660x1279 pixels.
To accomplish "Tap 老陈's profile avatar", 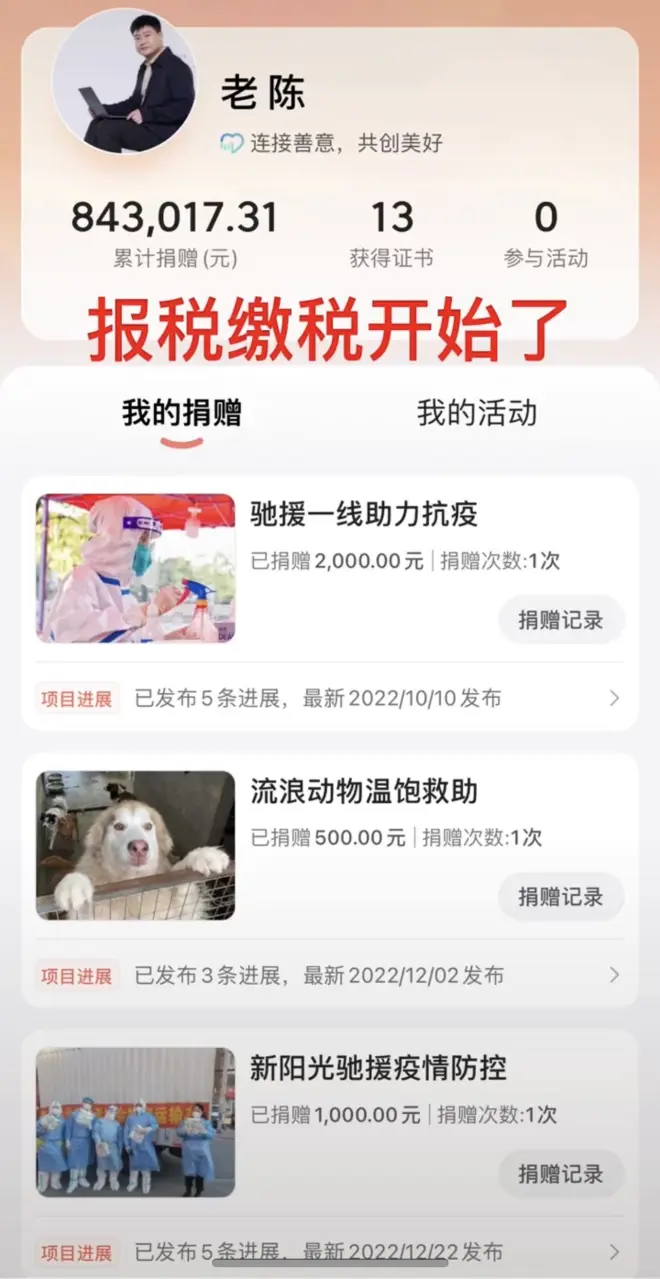I will (125, 82).
